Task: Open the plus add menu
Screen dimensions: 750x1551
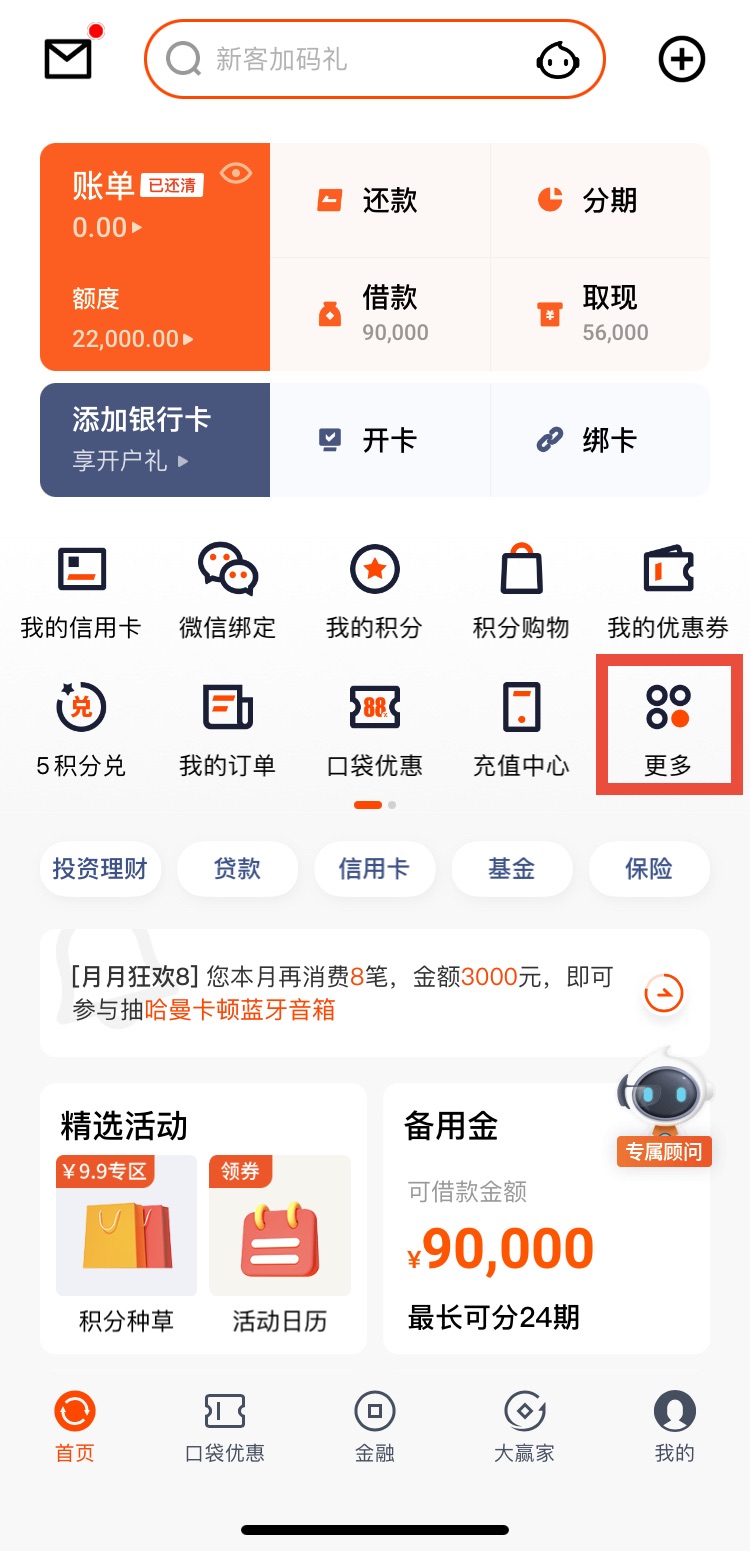Action: [x=682, y=60]
